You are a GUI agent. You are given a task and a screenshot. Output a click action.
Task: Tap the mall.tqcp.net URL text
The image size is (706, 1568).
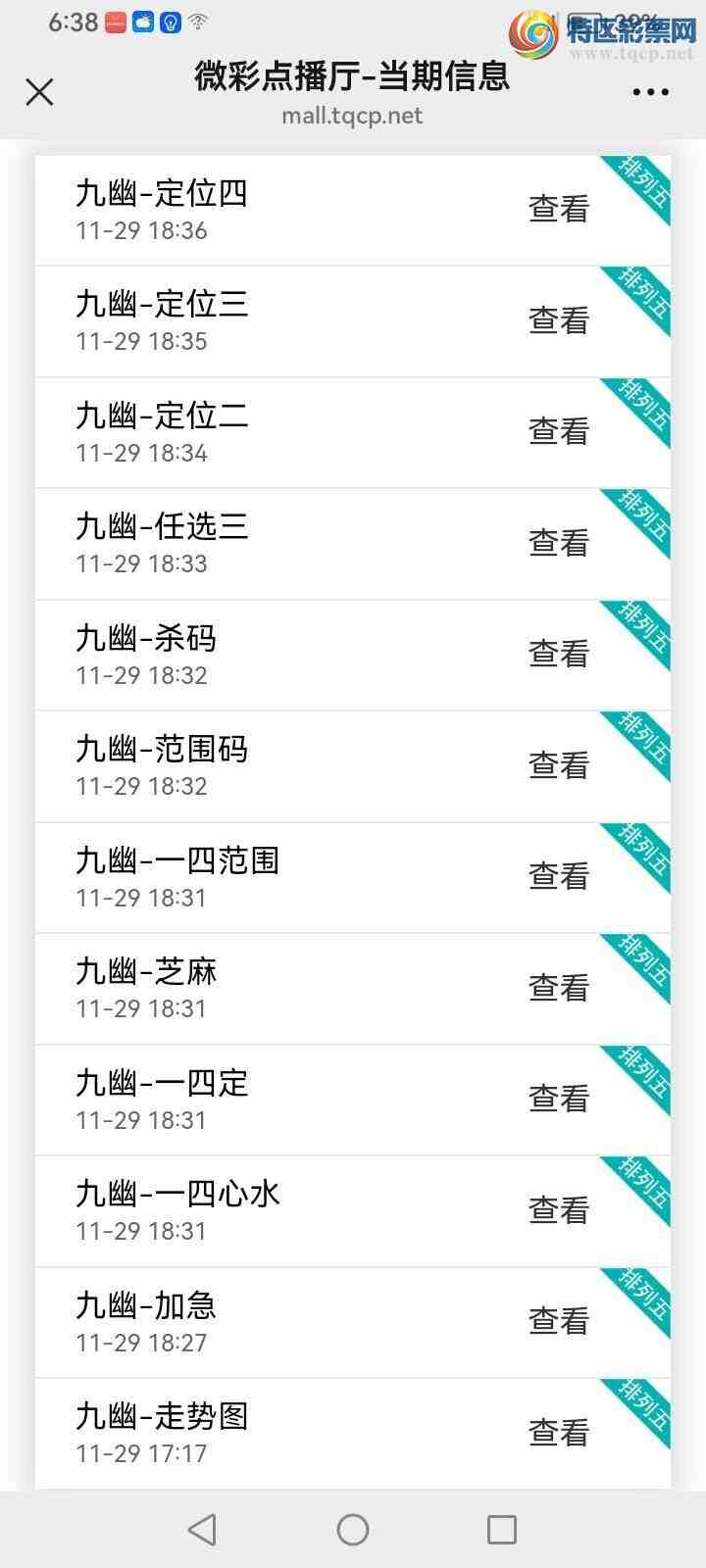352,116
